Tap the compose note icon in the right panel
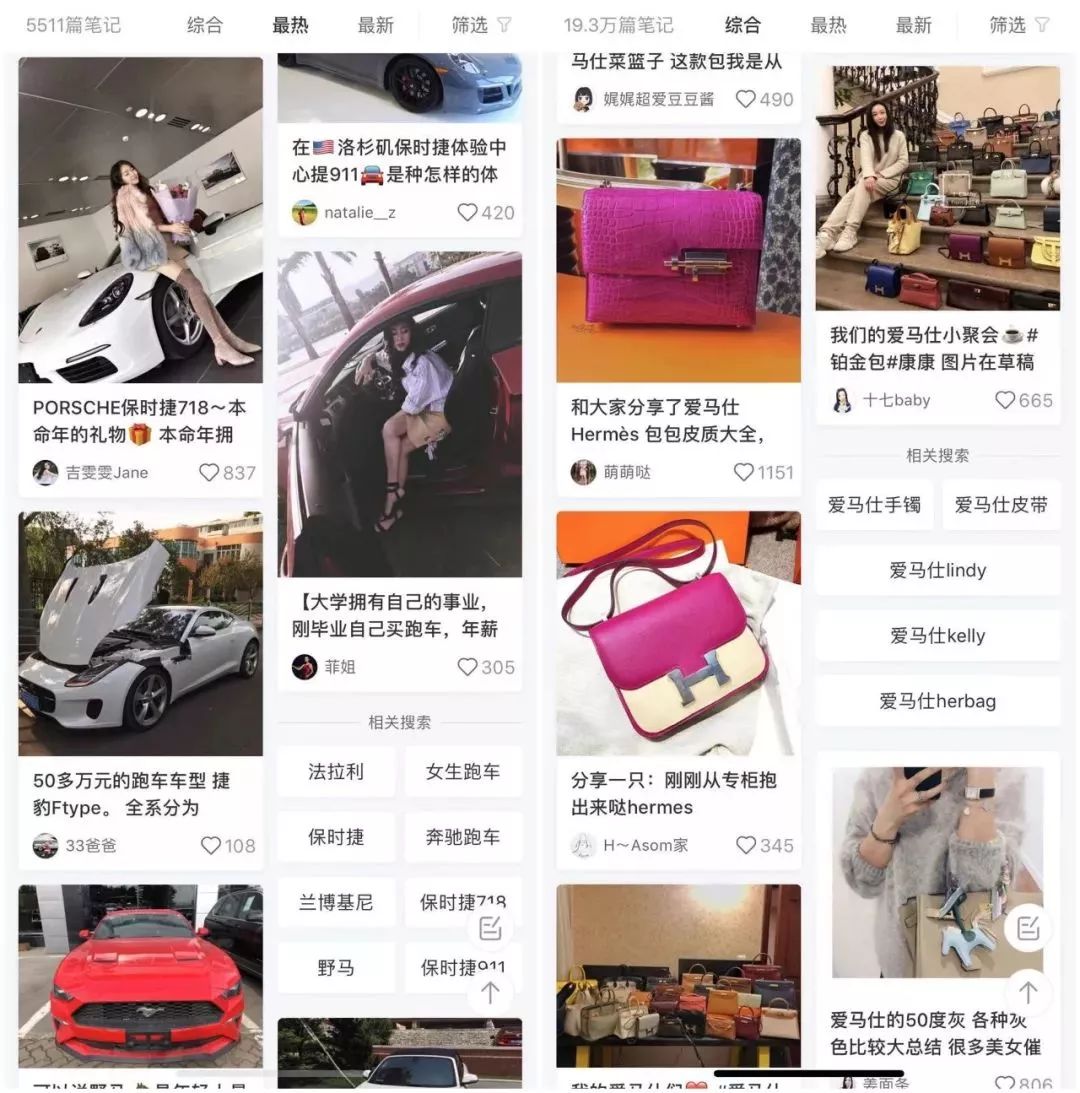The image size is (1080, 1093). click(1028, 929)
